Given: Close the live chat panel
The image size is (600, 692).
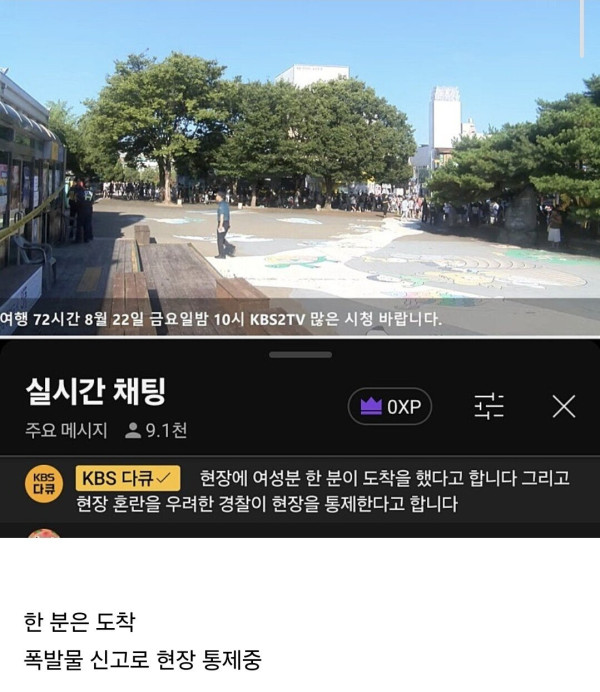Looking at the screenshot, I should coord(564,406).
